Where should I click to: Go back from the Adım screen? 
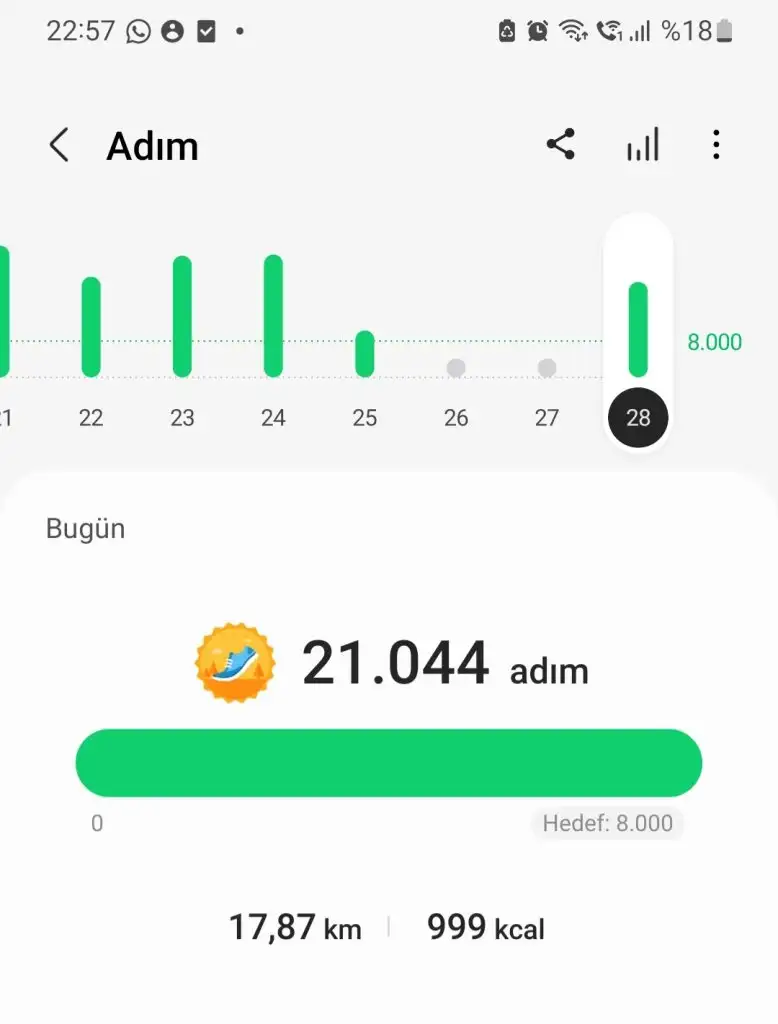click(60, 146)
